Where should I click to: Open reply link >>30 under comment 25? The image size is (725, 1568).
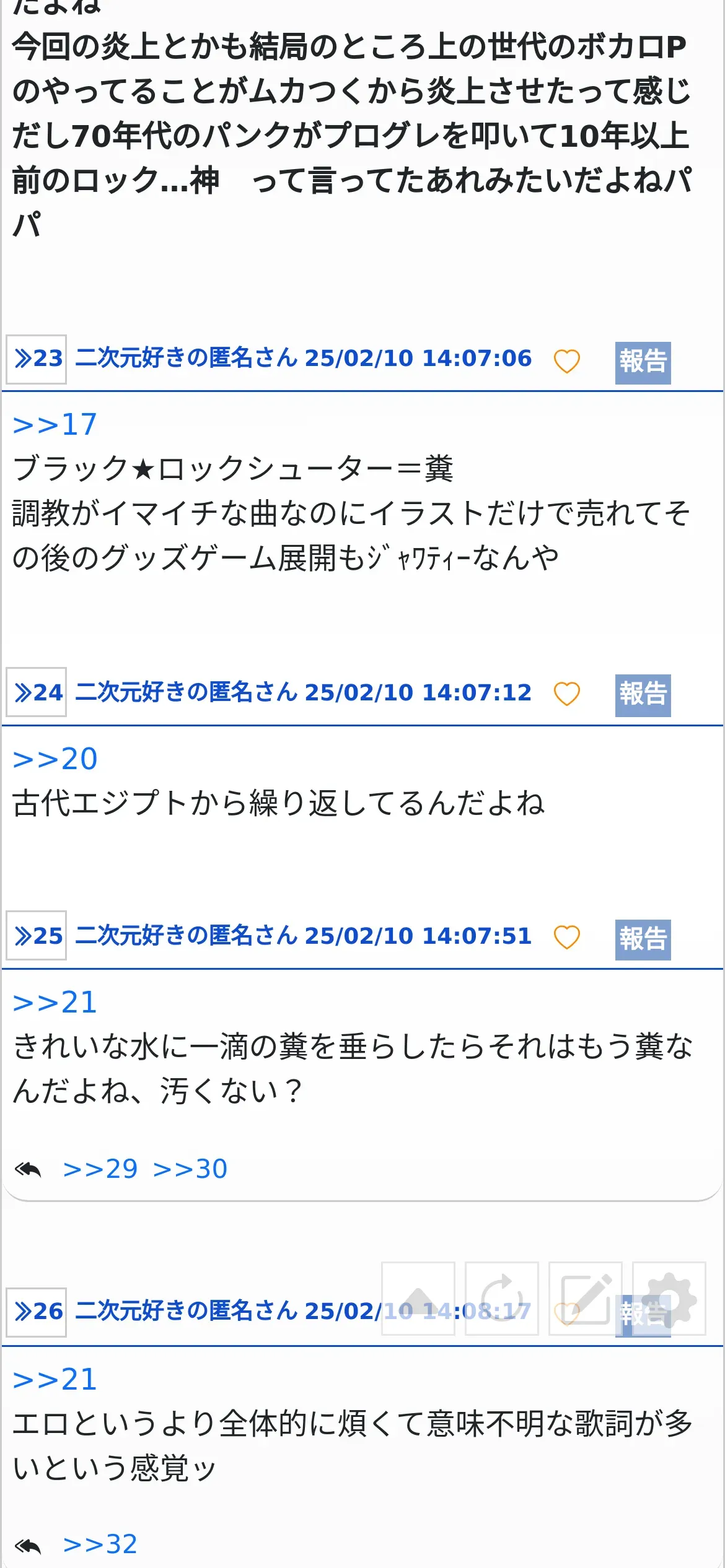(x=190, y=1169)
